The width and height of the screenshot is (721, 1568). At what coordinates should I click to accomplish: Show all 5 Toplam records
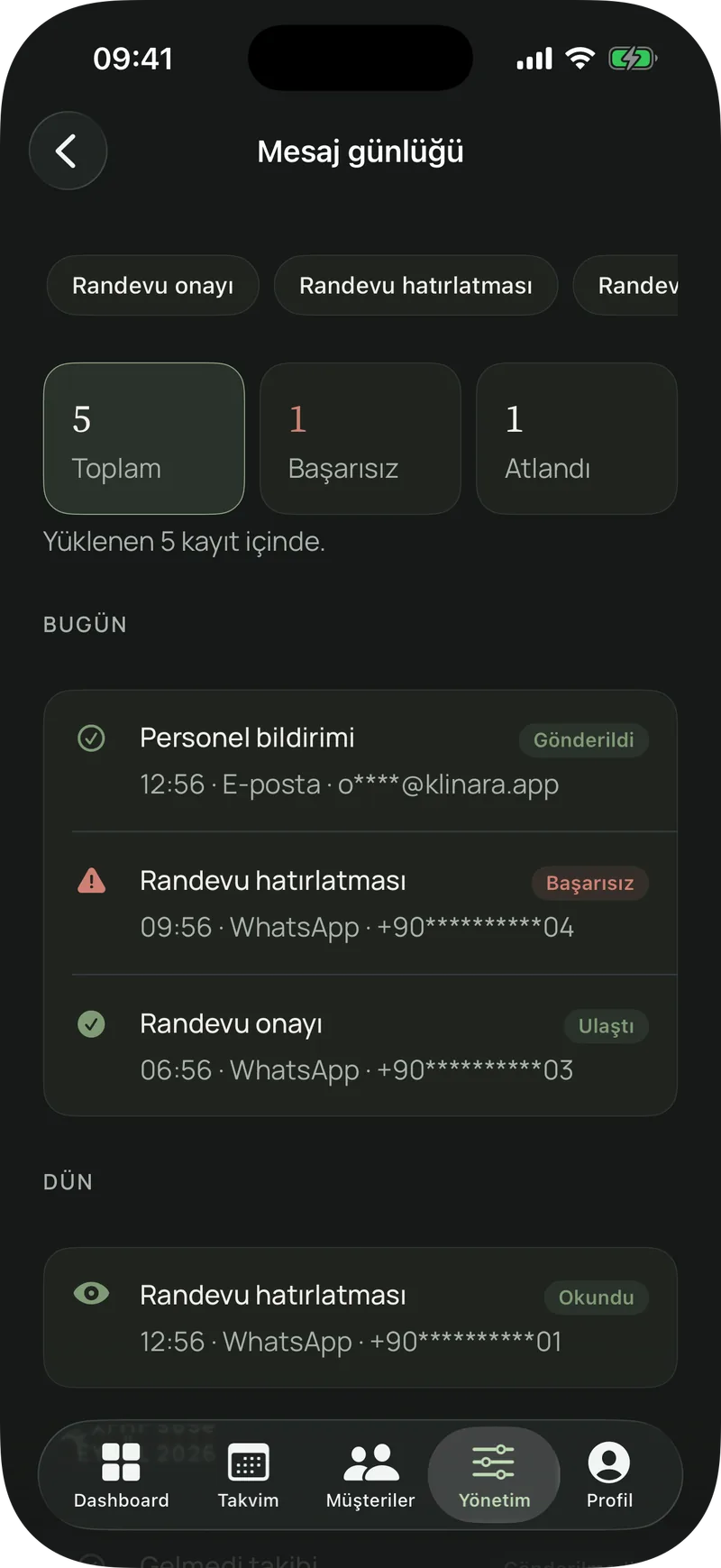[144, 438]
